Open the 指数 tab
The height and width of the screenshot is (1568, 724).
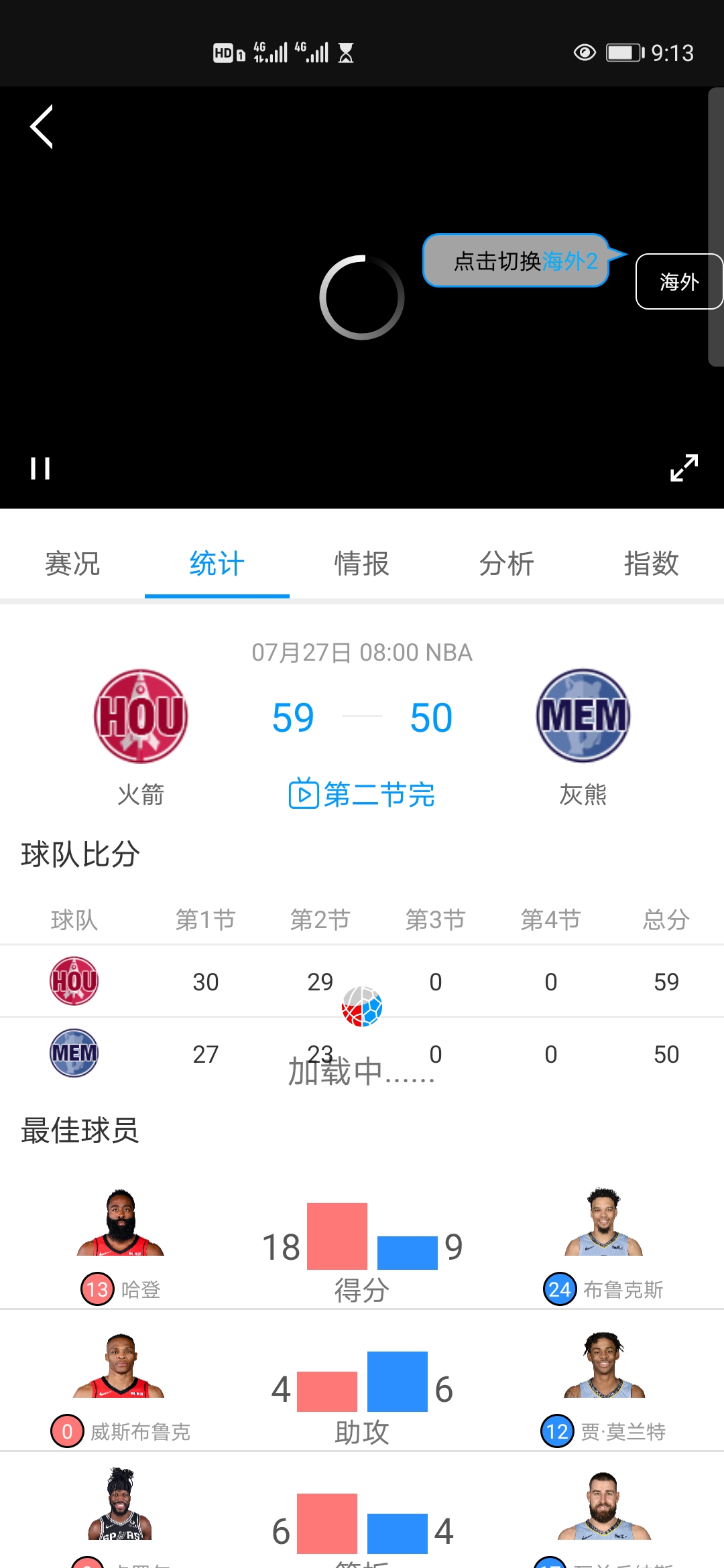tap(652, 564)
